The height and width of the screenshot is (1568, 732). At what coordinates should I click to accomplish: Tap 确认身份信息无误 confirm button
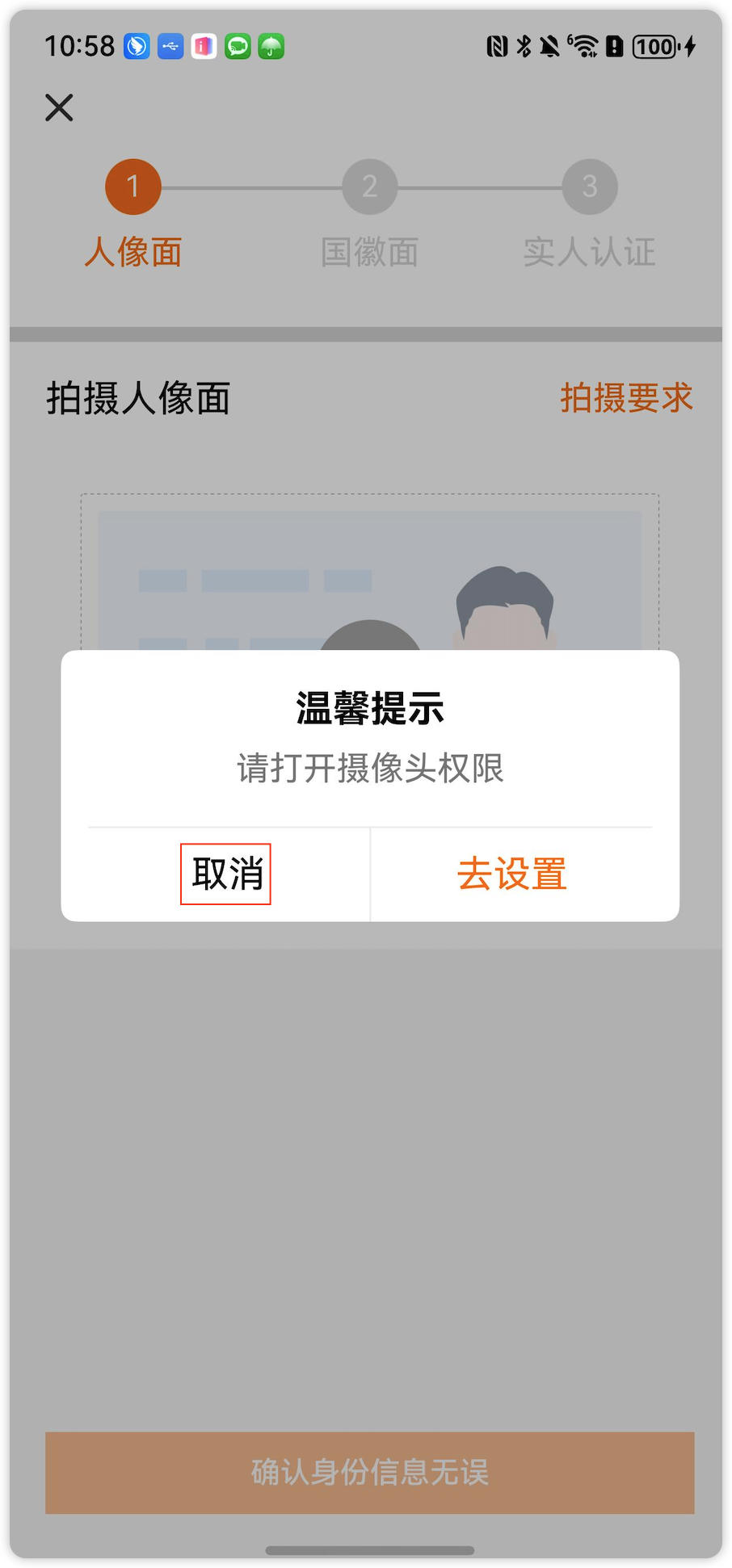click(x=369, y=1472)
